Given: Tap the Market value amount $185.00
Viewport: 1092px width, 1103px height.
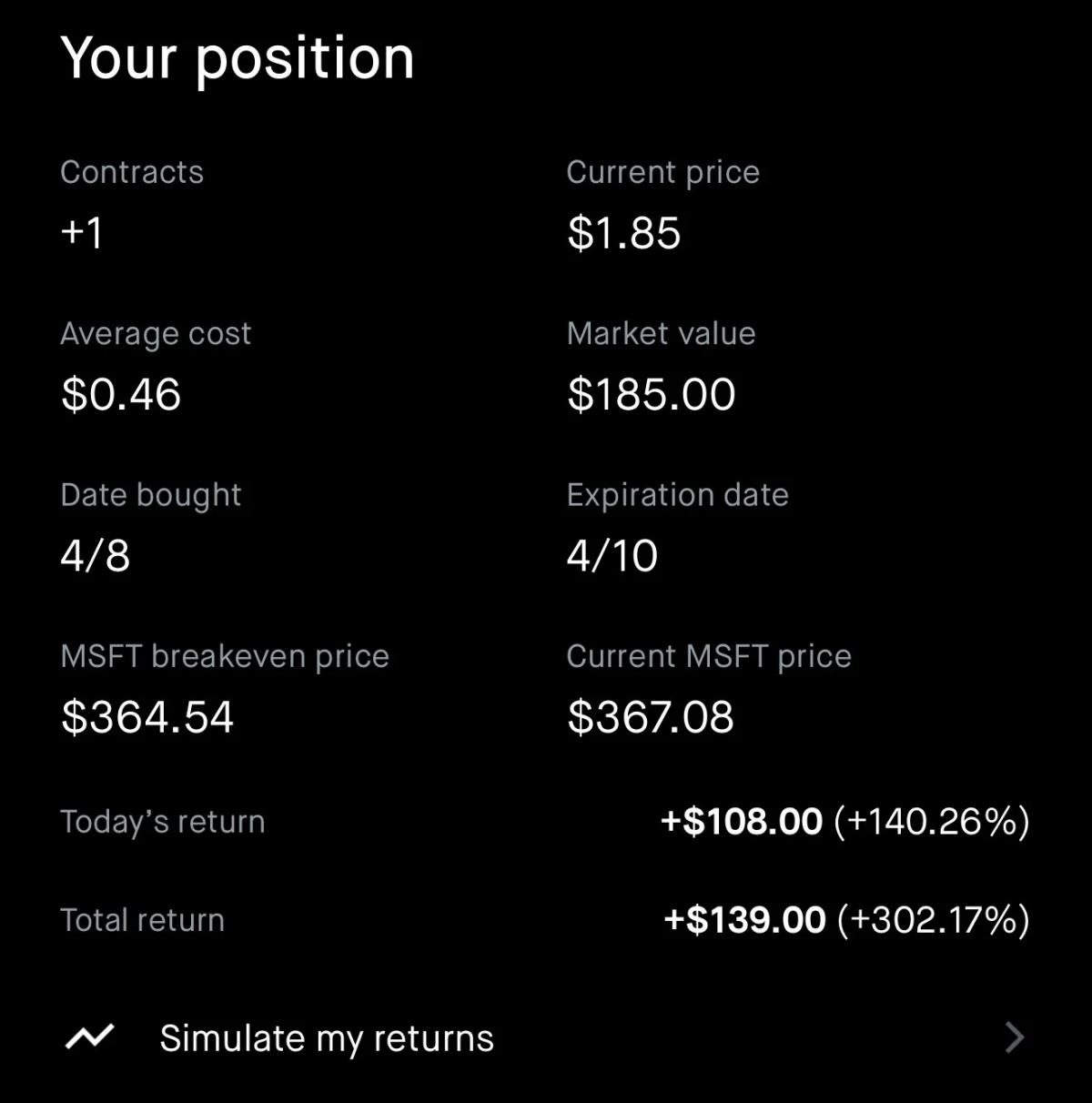Looking at the screenshot, I should [652, 394].
